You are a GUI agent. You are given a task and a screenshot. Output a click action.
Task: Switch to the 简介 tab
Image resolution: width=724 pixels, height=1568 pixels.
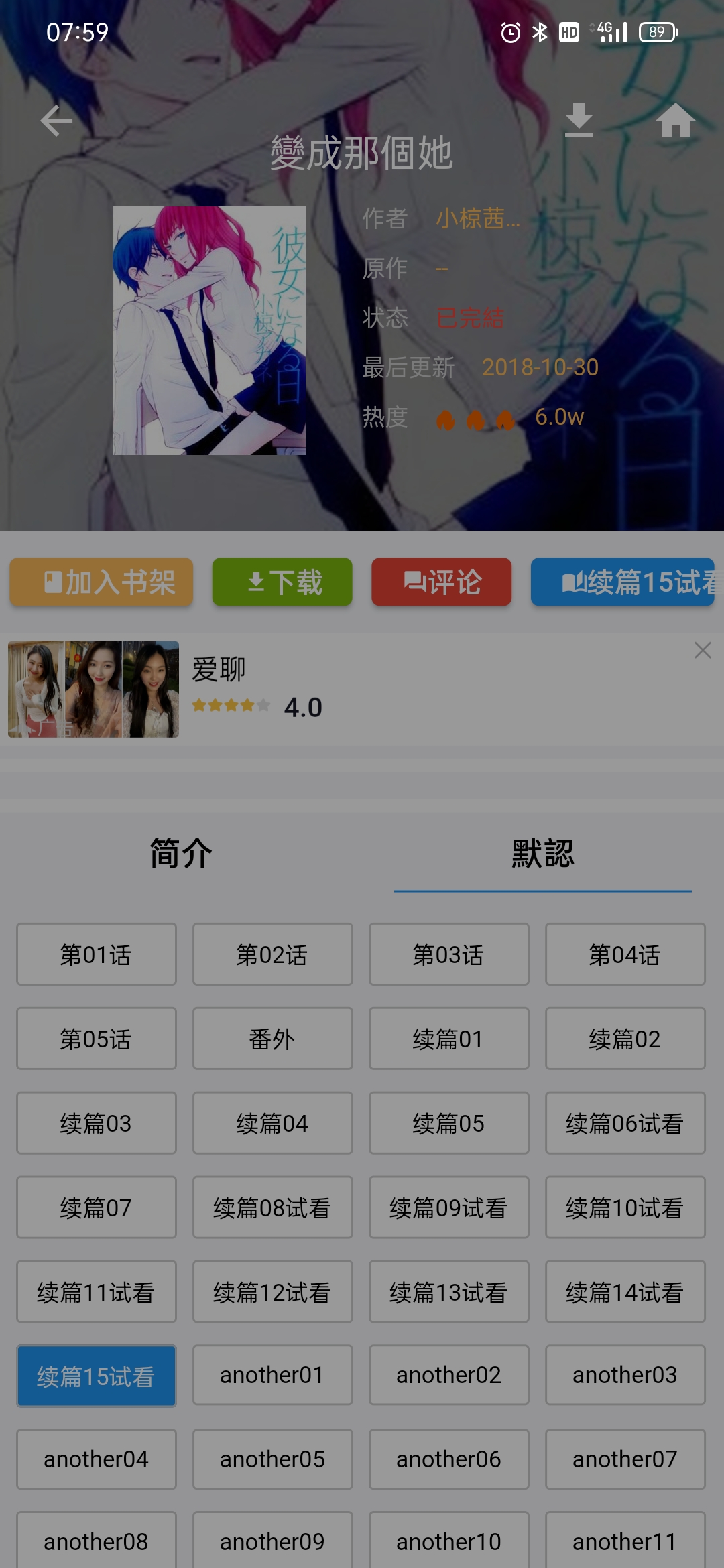[181, 854]
